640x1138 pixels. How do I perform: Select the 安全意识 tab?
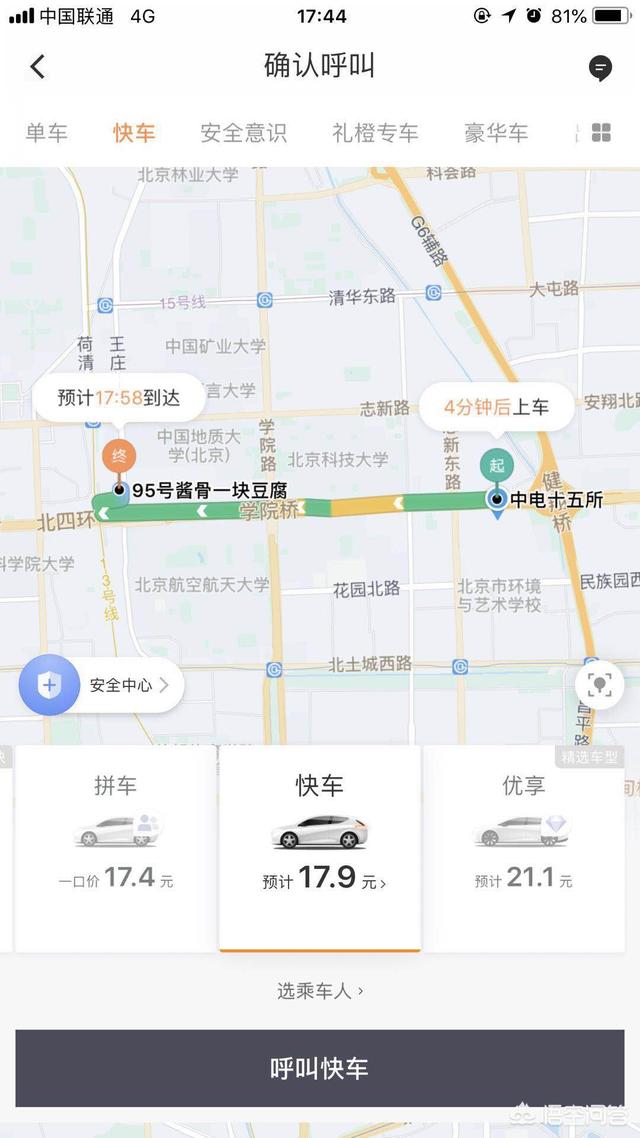tap(243, 133)
